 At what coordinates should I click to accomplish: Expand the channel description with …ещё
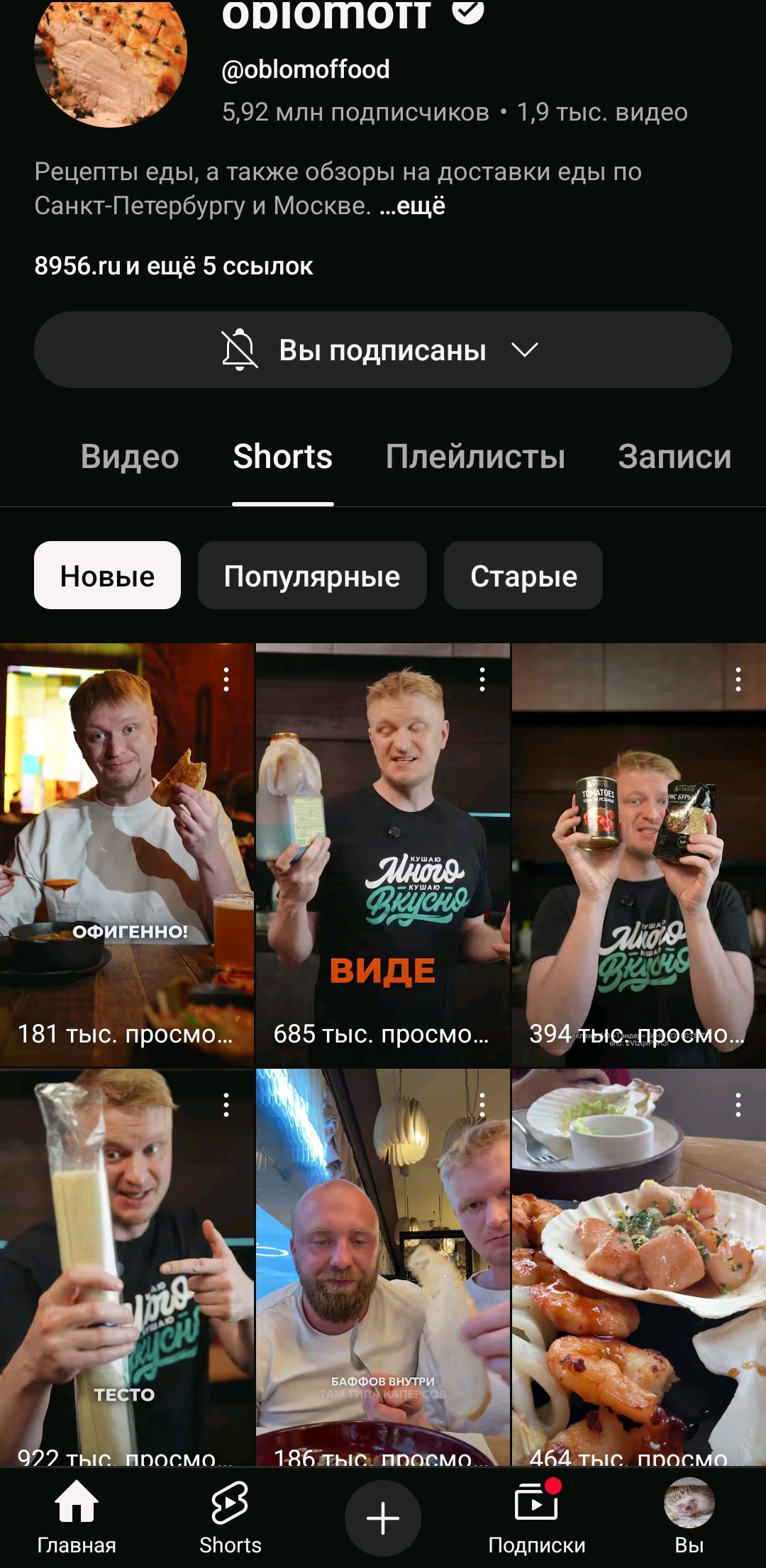pyautogui.click(x=413, y=206)
